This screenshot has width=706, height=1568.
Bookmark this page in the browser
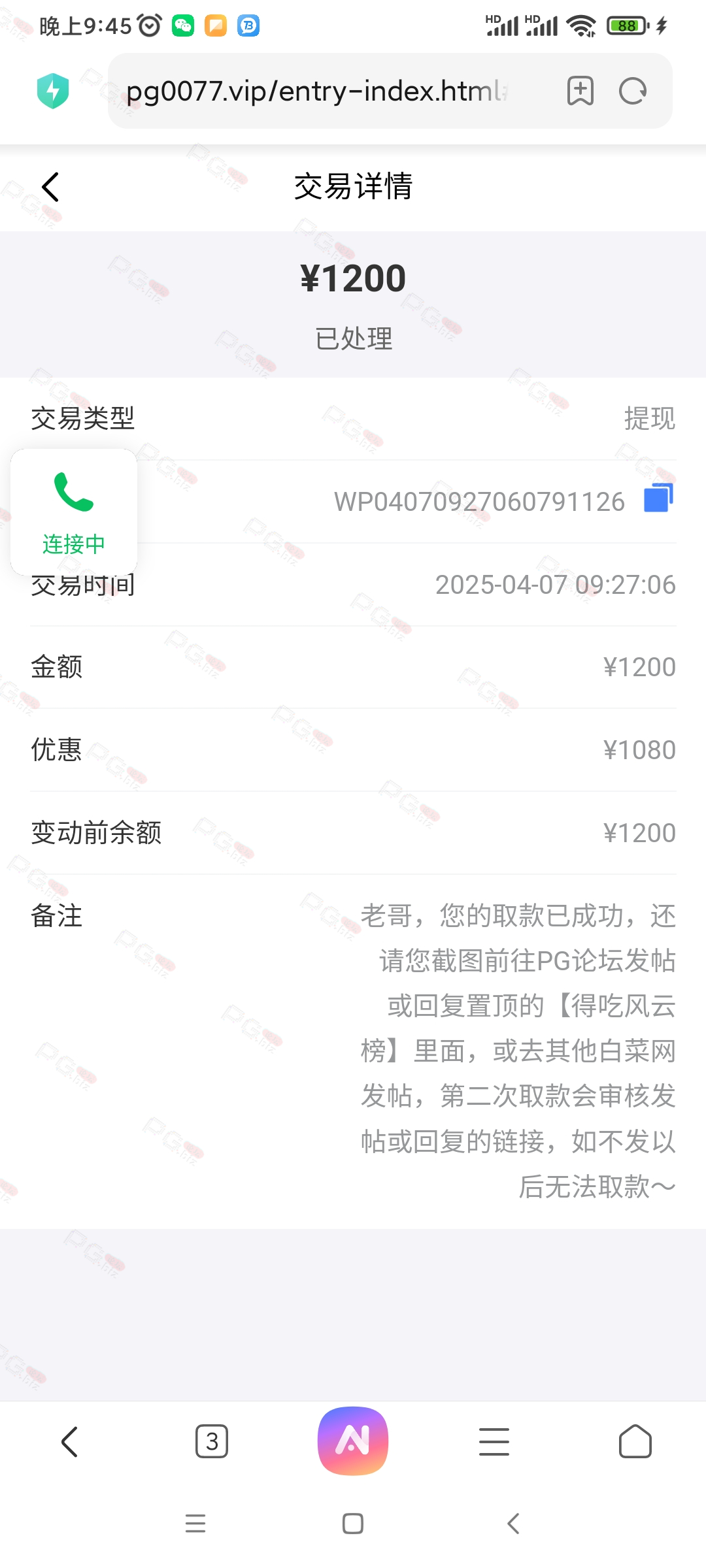(x=580, y=91)
